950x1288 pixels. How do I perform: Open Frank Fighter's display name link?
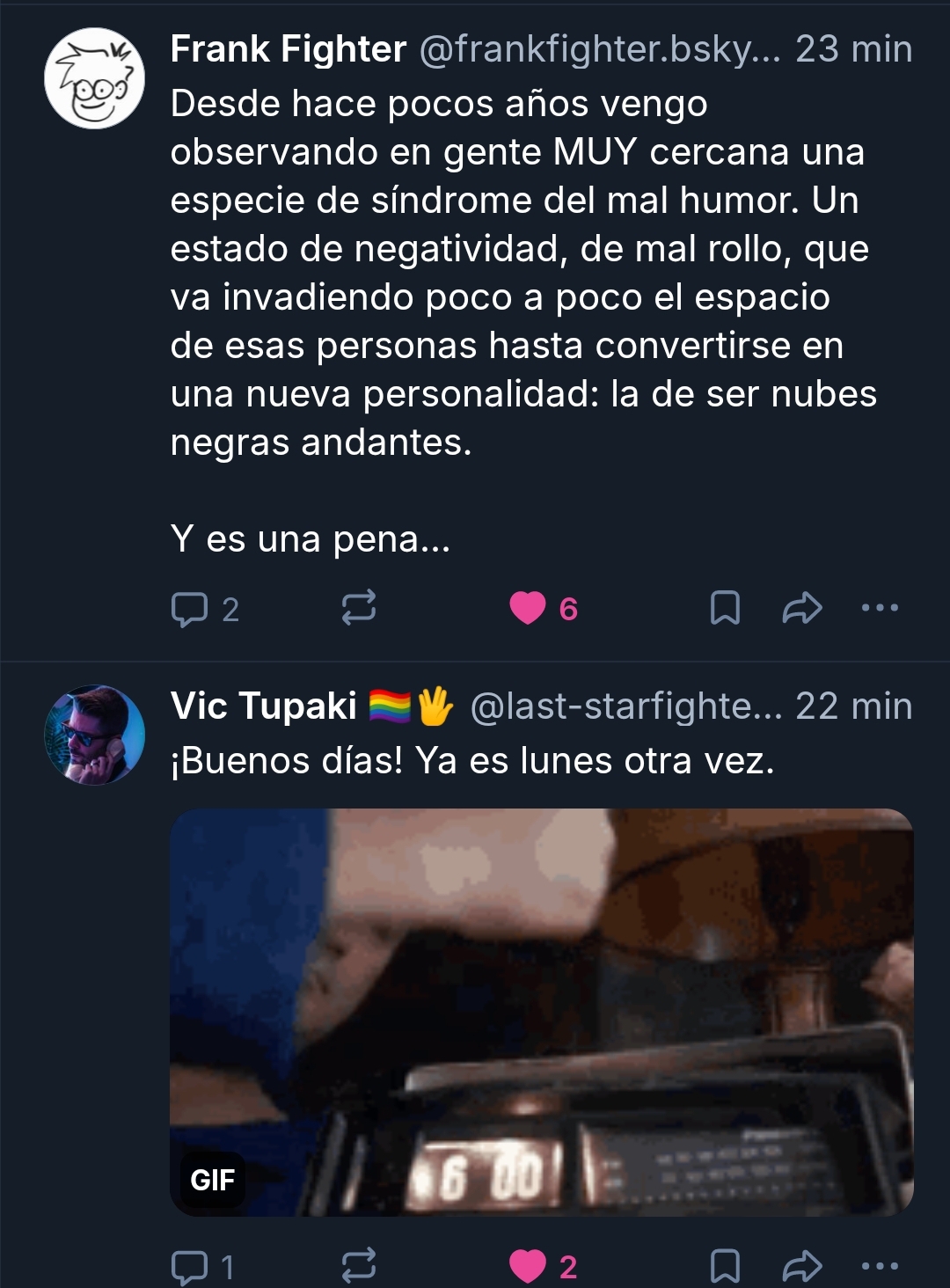(x=288, y=49)
